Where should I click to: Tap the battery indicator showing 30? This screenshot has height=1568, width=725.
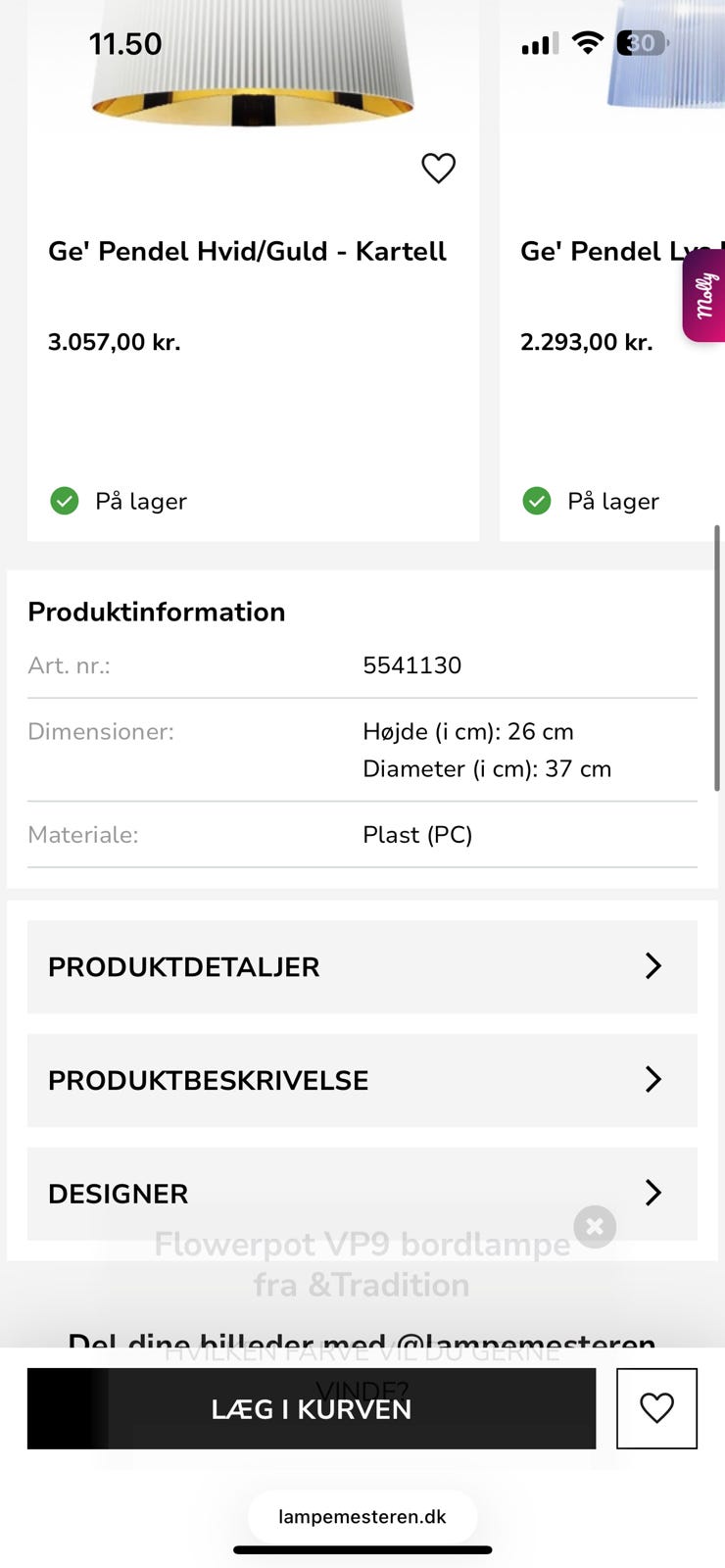[641, 43]
